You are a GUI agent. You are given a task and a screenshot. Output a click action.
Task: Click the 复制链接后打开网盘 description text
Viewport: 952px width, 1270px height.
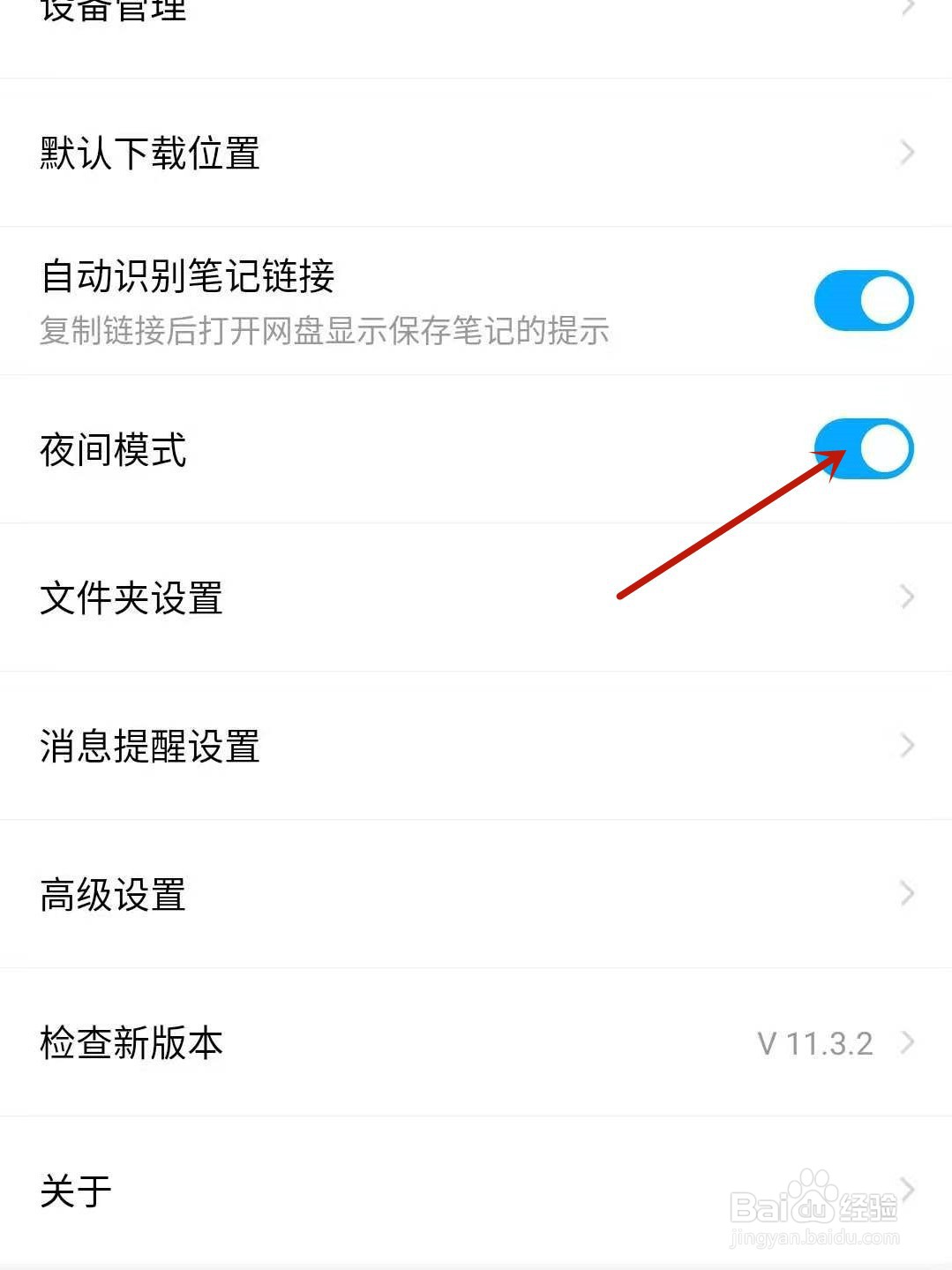324,332
